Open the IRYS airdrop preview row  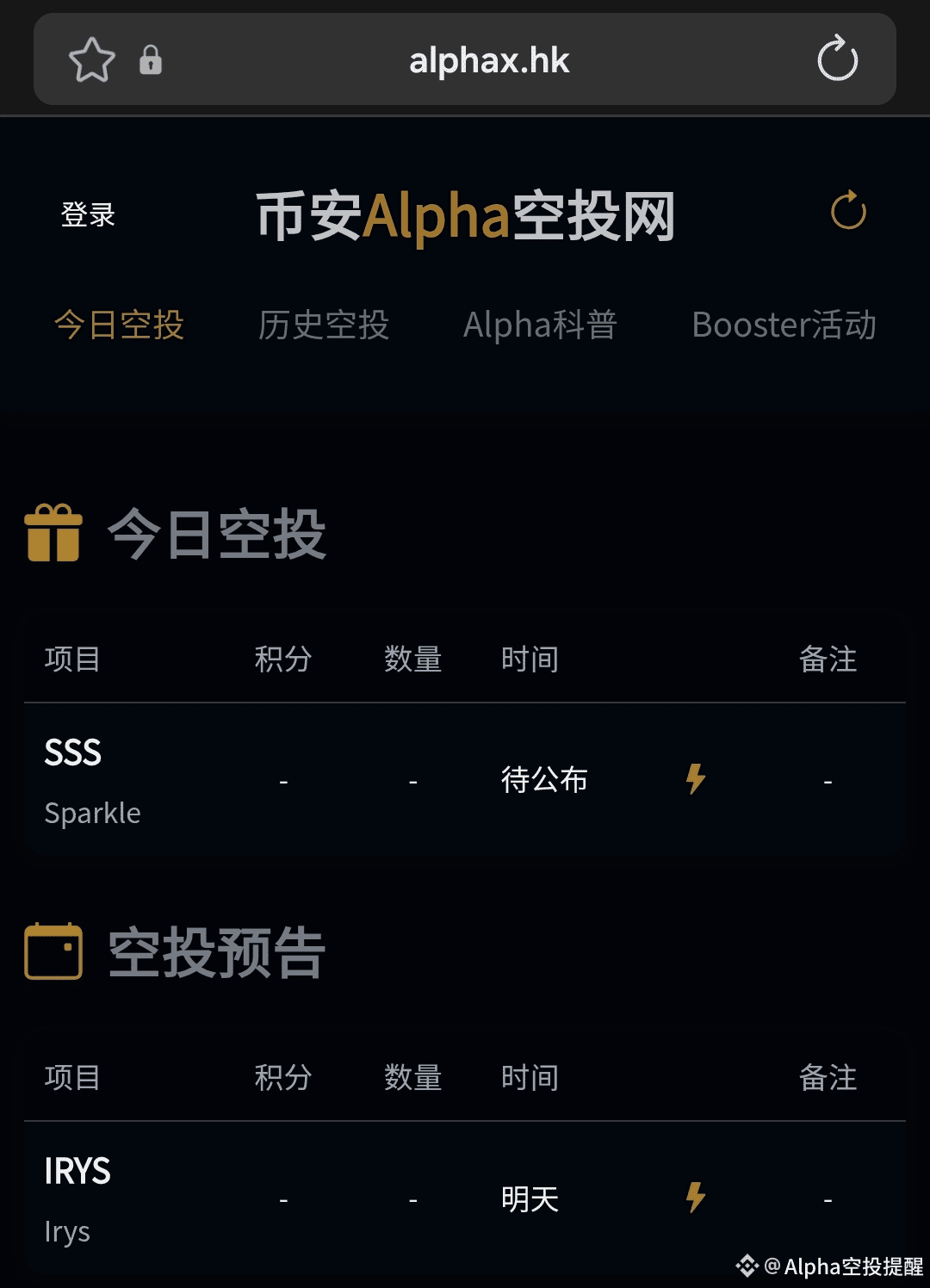77,1198
